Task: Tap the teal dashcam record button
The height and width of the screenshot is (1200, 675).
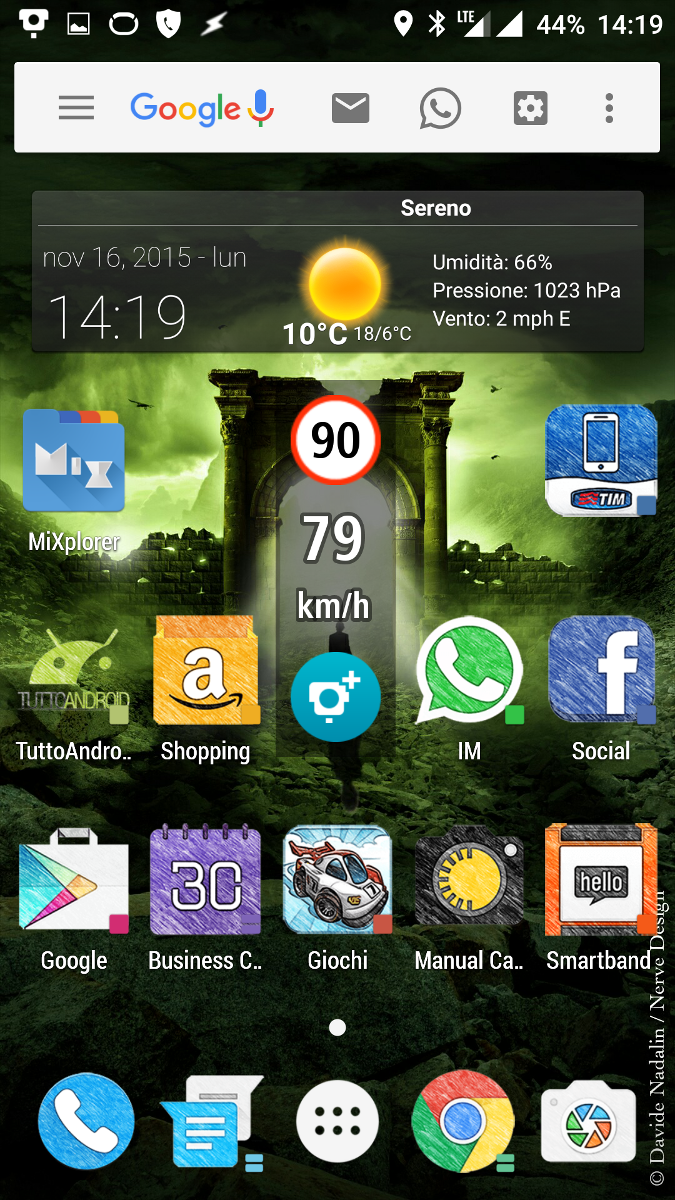Action: pos(335,697)
